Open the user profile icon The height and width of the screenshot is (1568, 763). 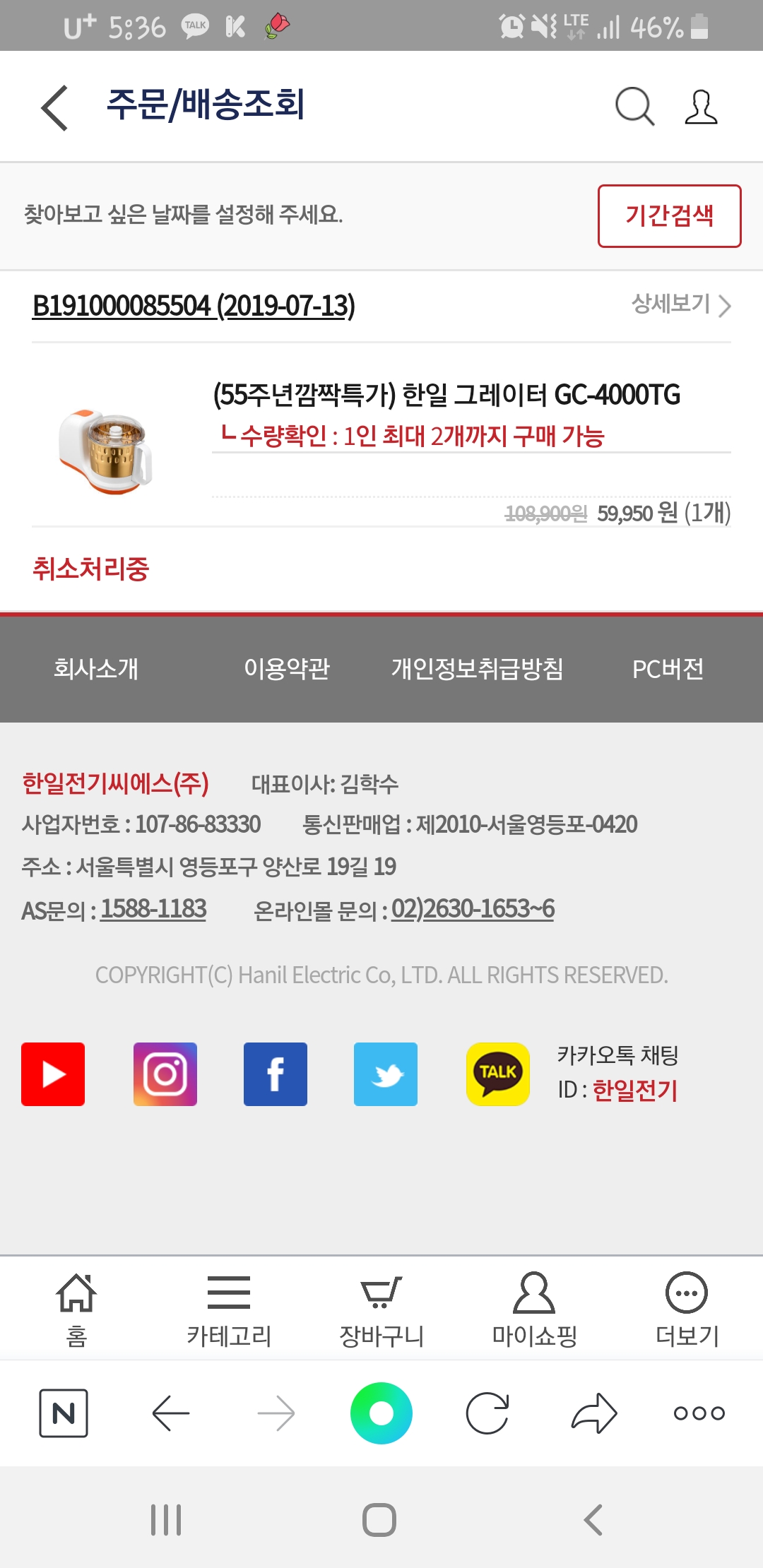coord(701,107)
